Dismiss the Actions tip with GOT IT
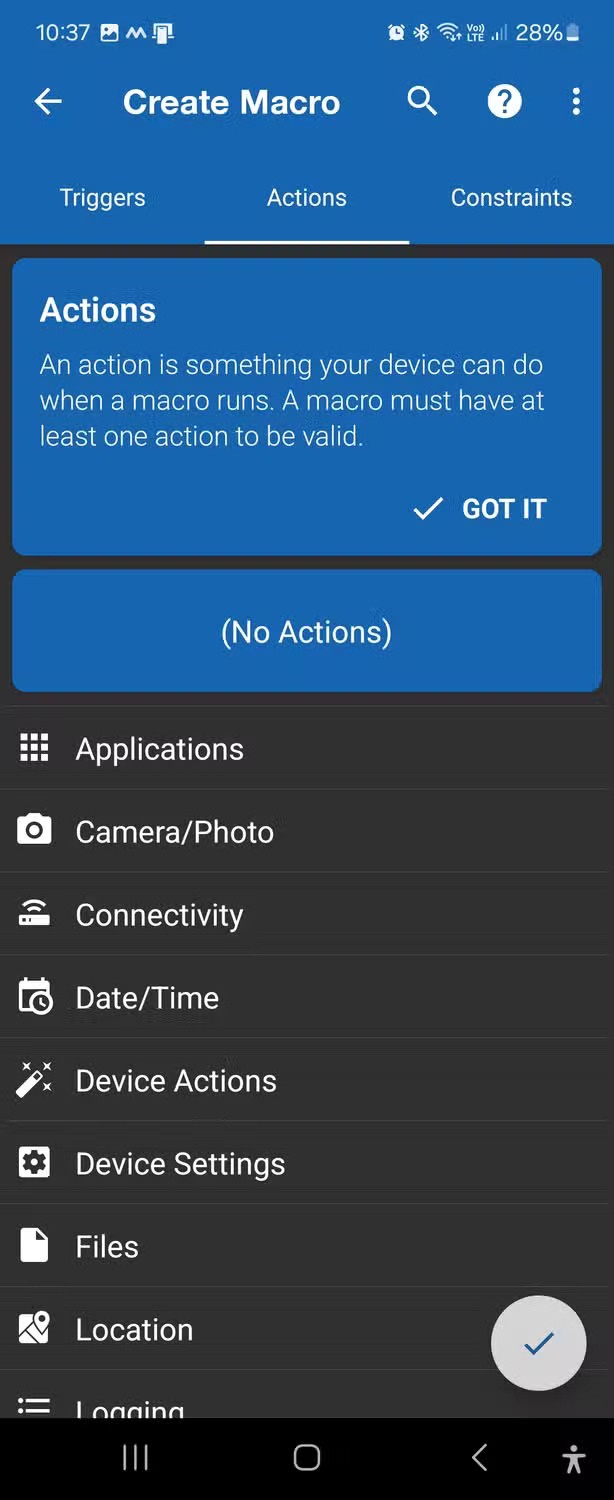The image size is (614, 1500). pyautogui.click(x=481, y=509)
